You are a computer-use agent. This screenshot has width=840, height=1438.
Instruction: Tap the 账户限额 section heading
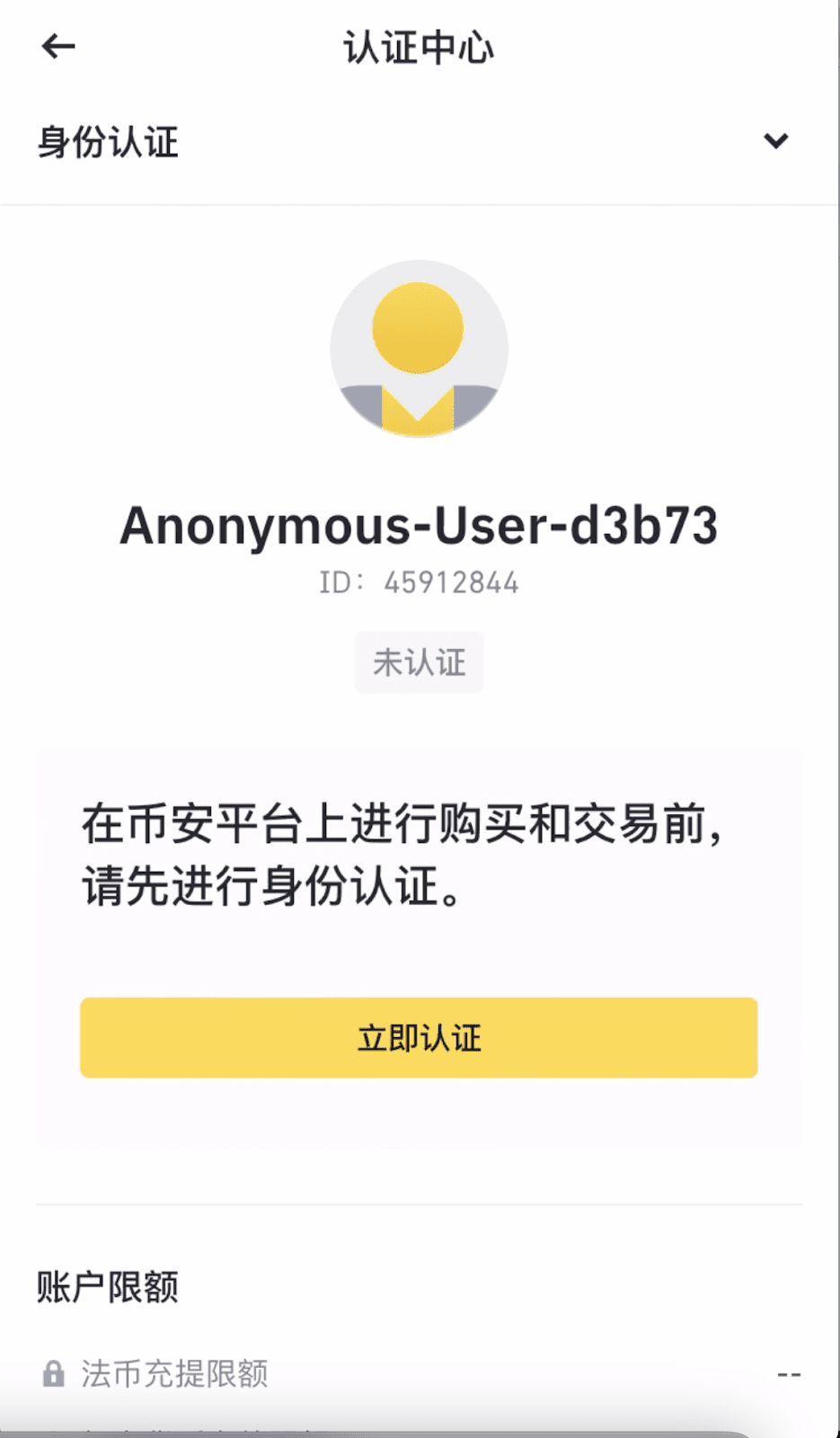(x=106, y=1286)
